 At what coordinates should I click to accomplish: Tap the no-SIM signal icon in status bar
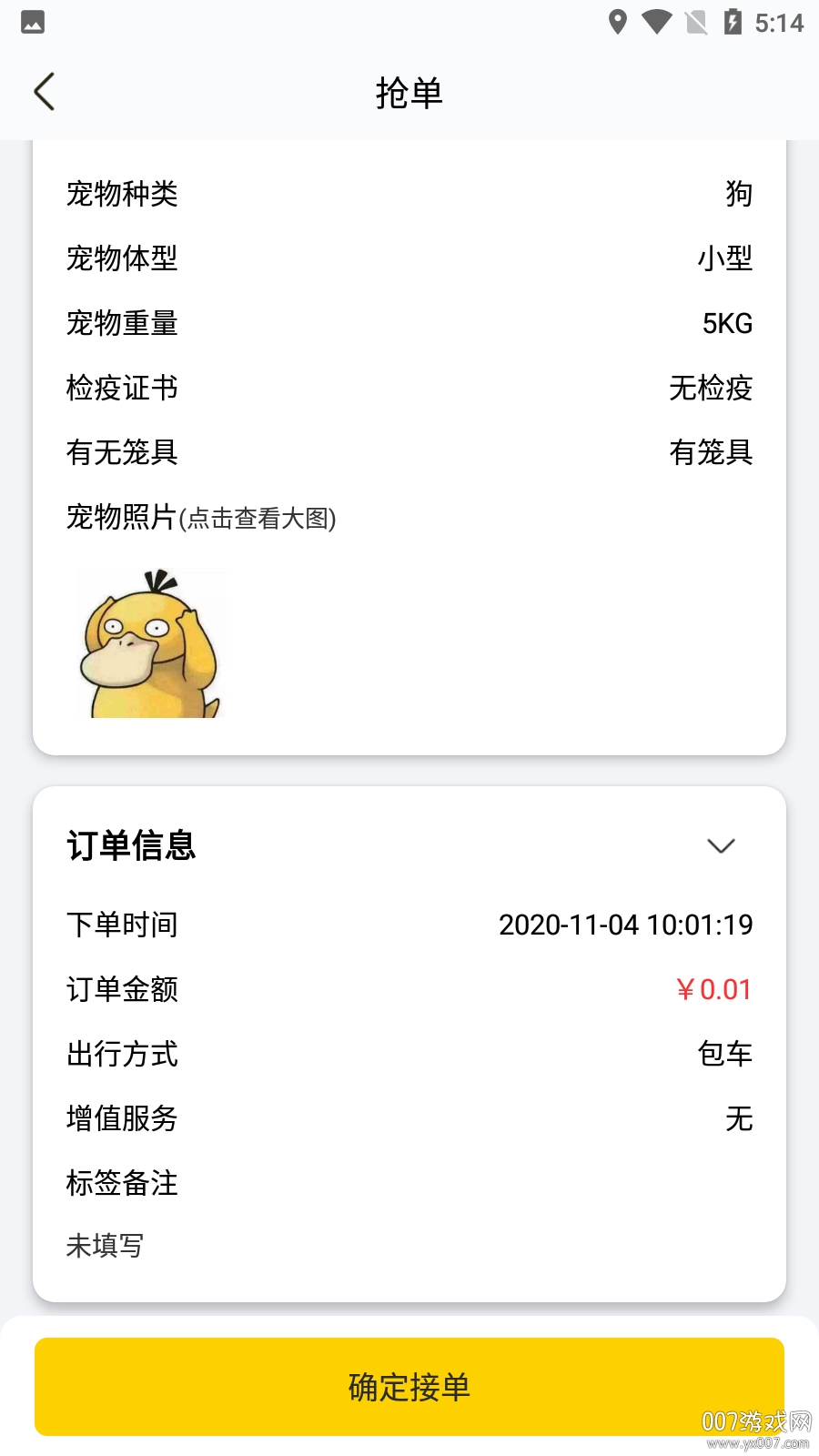coord(694,23)
